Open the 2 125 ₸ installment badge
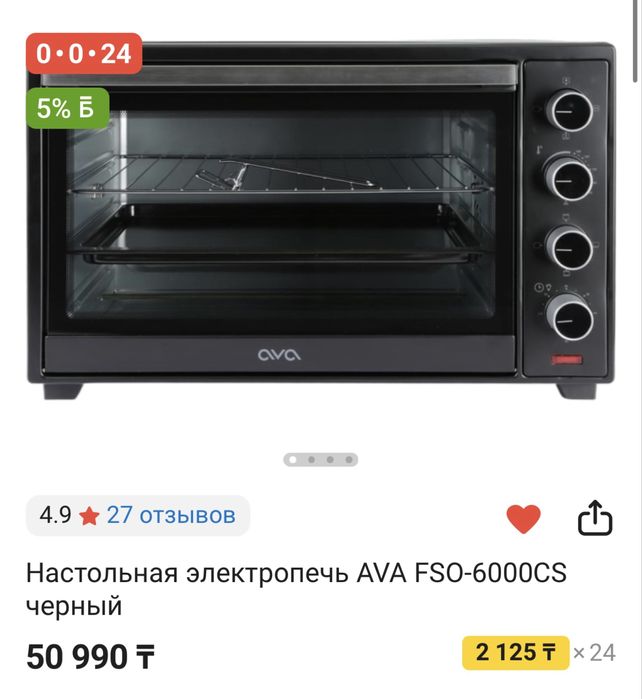Screen dimensions: 642x699 (x=515, y=653)
